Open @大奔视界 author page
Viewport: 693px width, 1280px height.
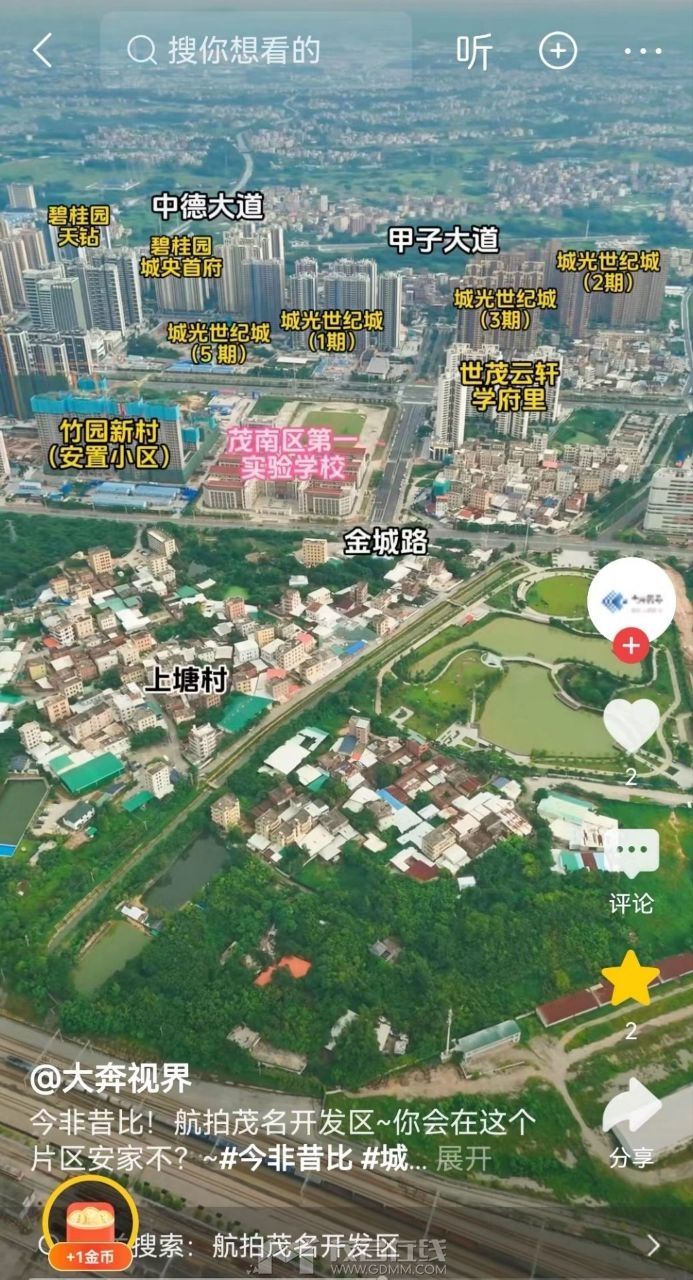tap(111, 1079)
